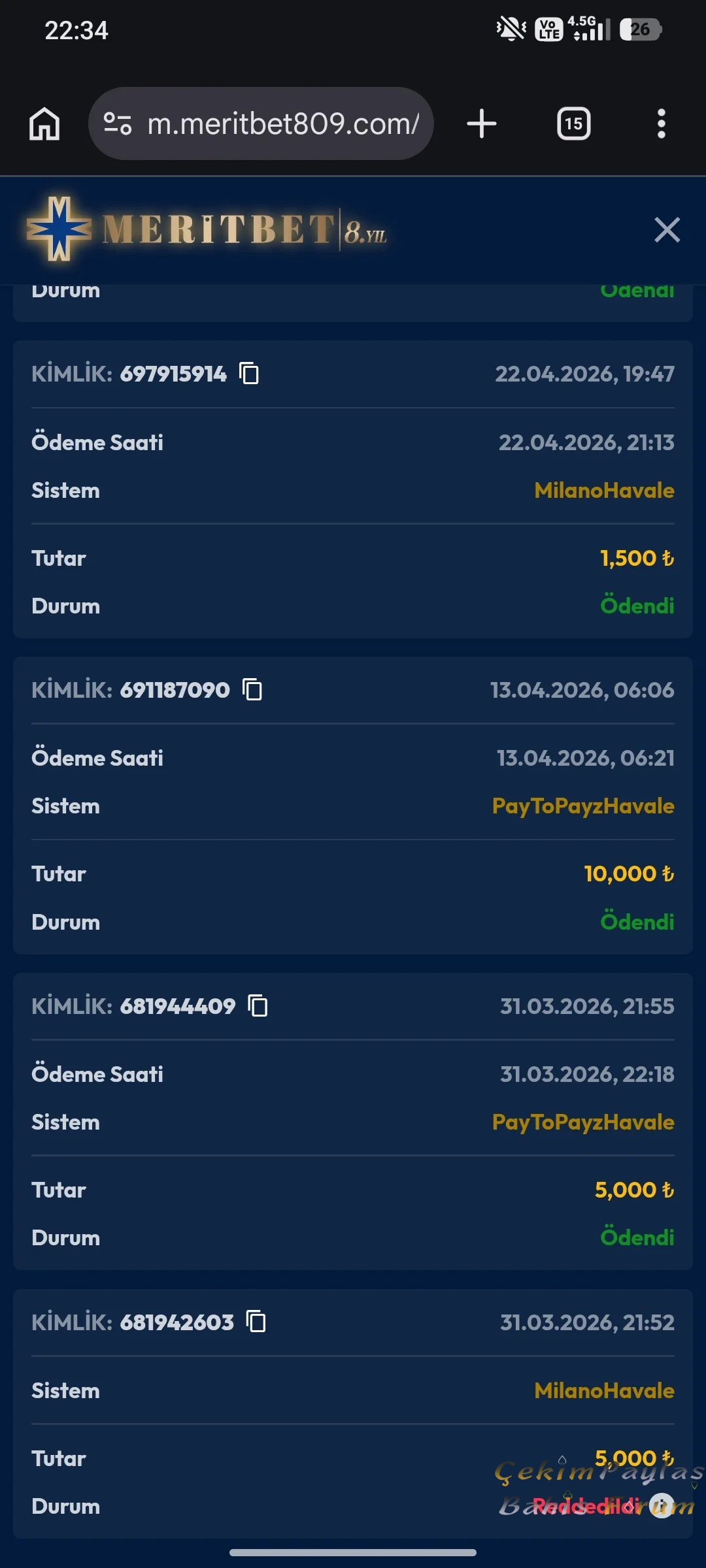Tap the meritbet809 address bar
This screenshot has width=706, height=1568.
tap(261, 123)
